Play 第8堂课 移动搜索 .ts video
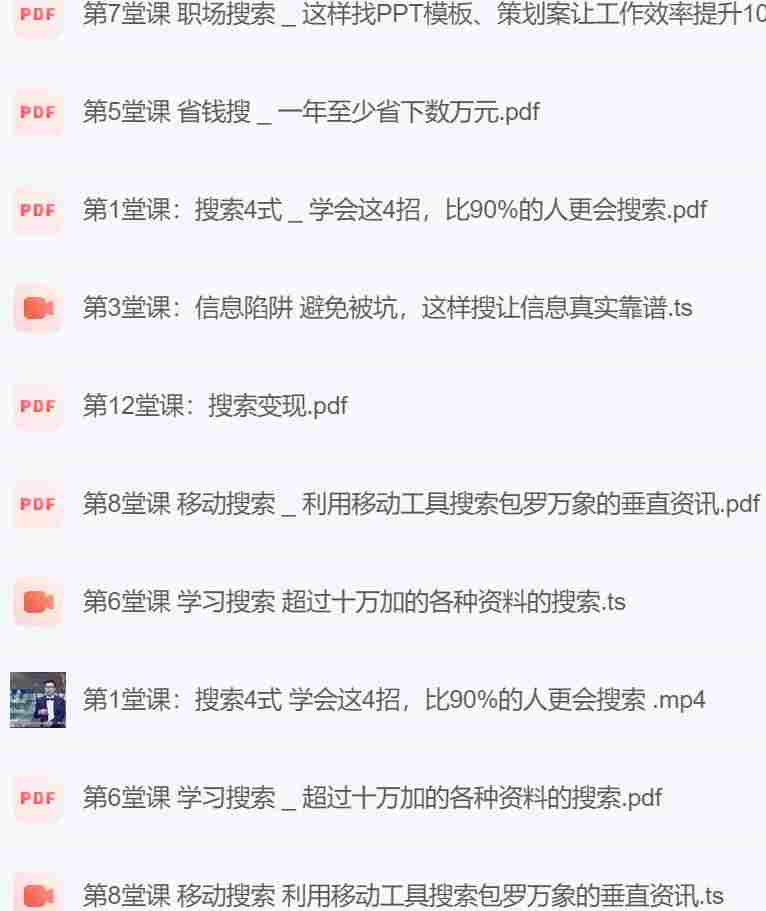Image resolution: width=766 pixels, height=911 pixels. (403, 895)
